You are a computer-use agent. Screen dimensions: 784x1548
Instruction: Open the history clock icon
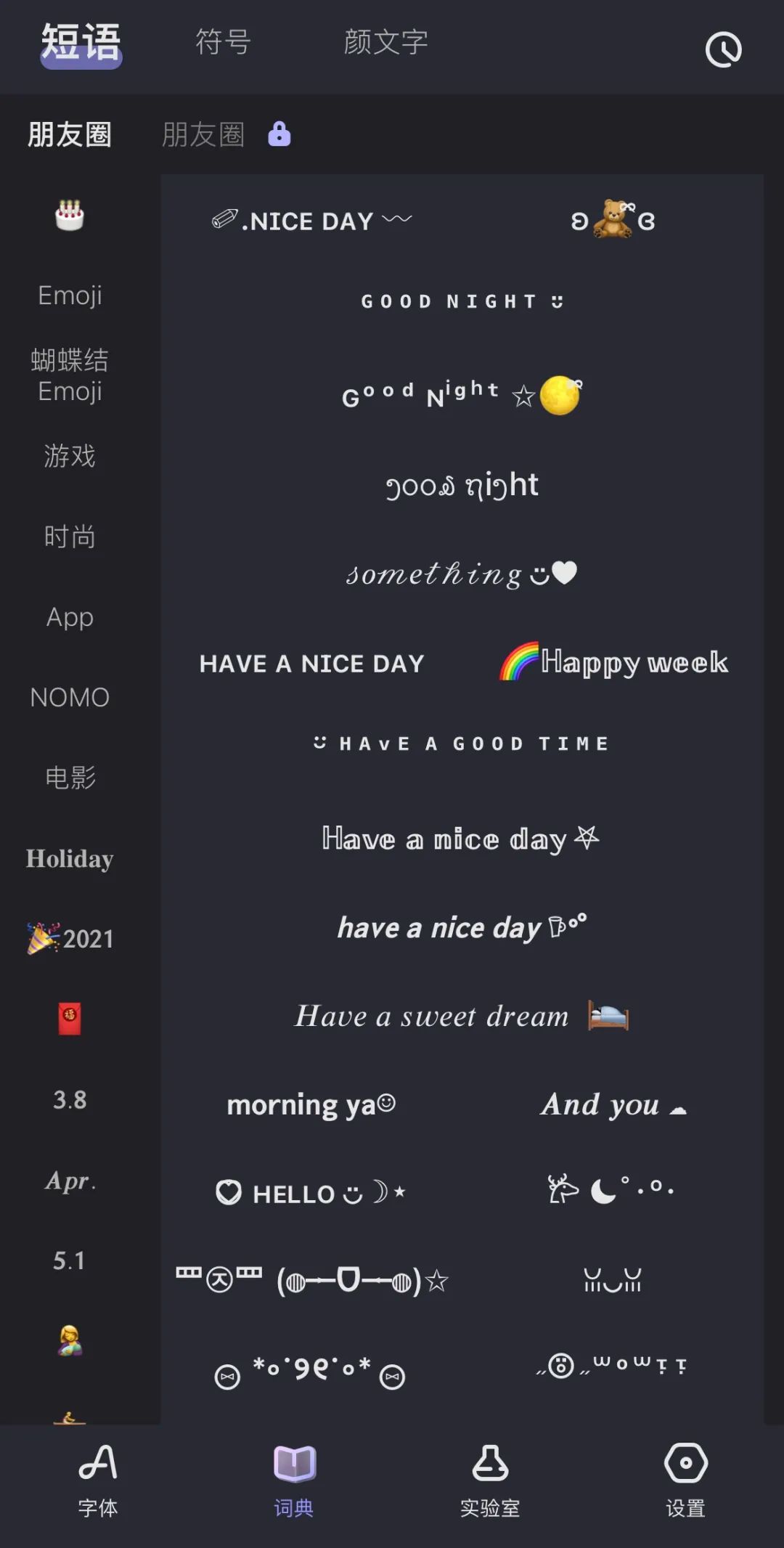[723, 49]
